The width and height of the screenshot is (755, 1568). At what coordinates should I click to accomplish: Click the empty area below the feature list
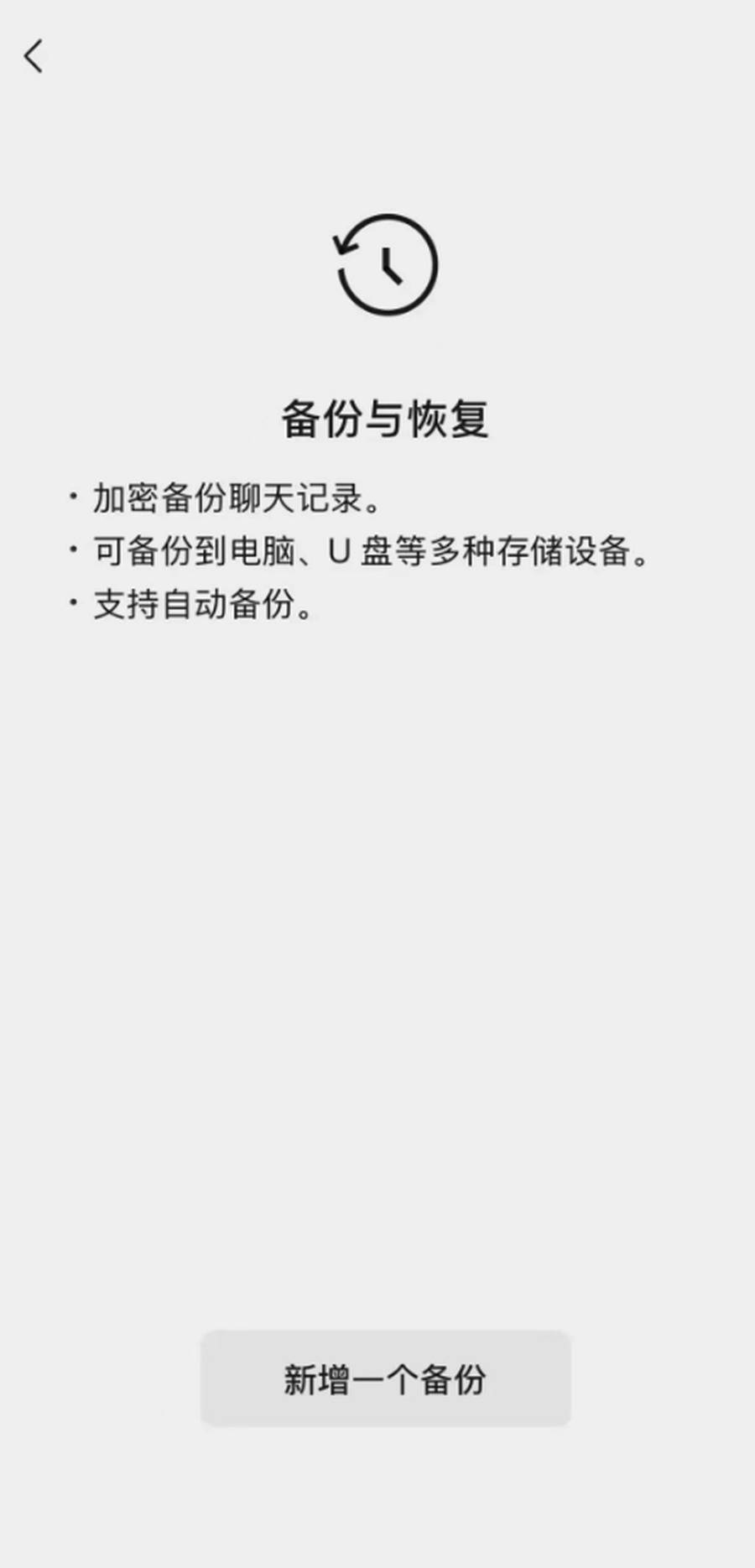tap(377, 923)
